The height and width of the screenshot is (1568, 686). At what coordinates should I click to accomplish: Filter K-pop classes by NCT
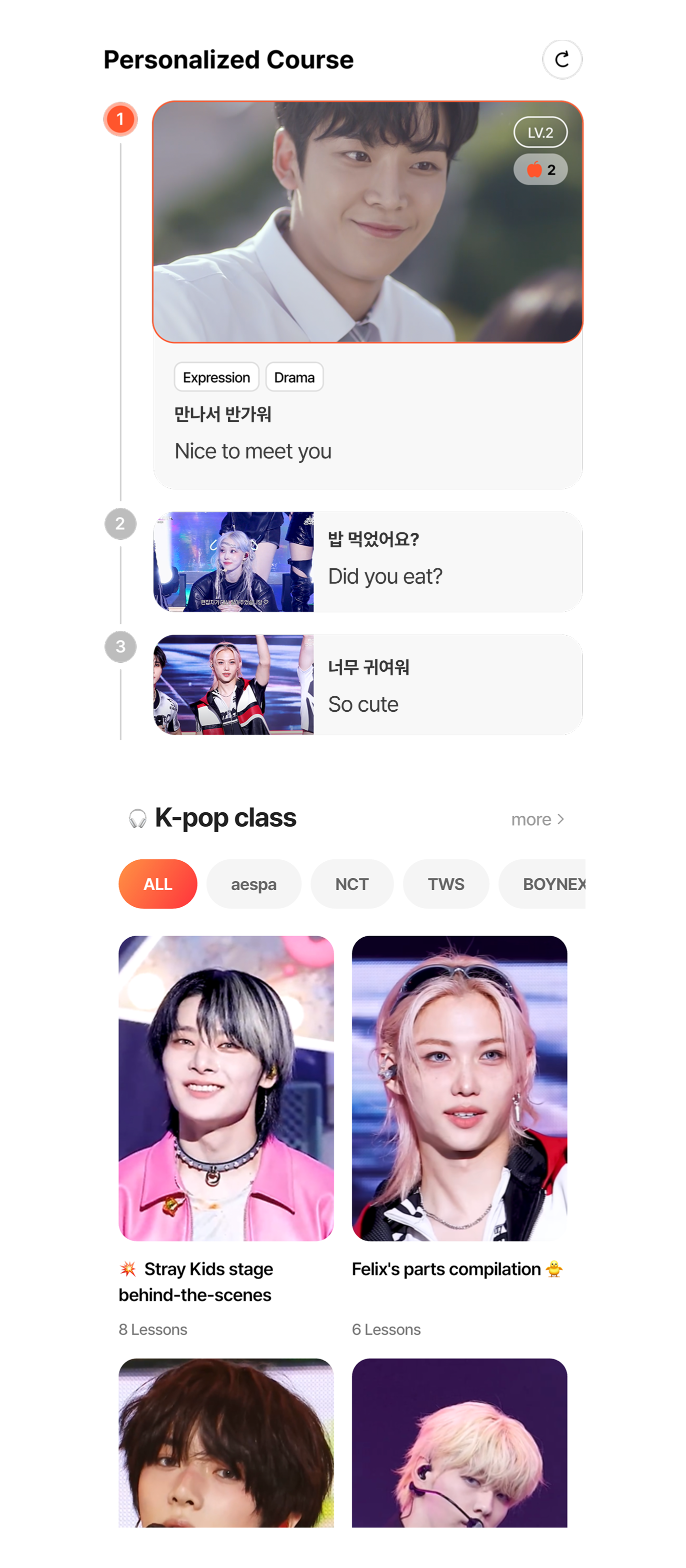click(x=352, y=884)
